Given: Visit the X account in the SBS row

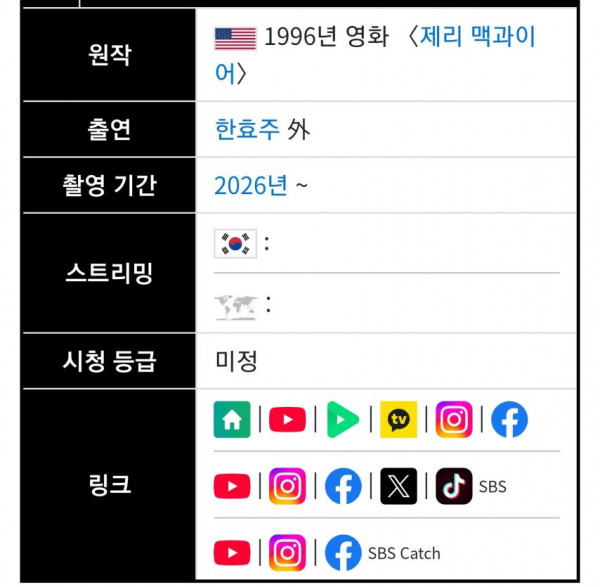Looking at the screenshot, I should coord(399,486).
